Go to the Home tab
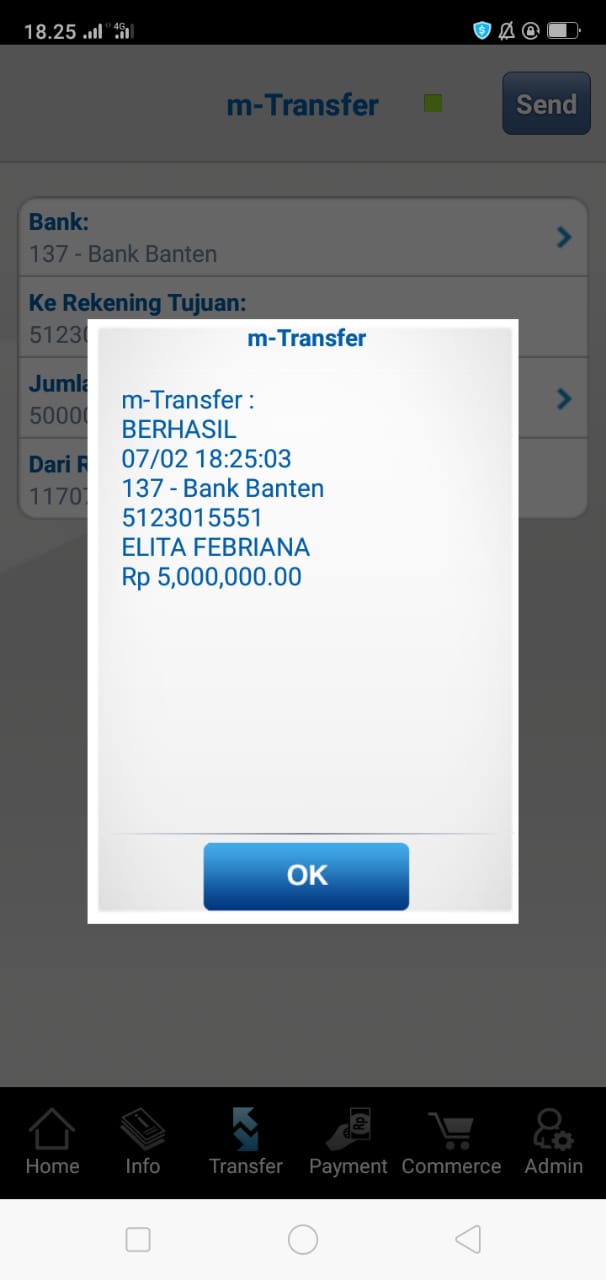 (x=51, y=1143)
